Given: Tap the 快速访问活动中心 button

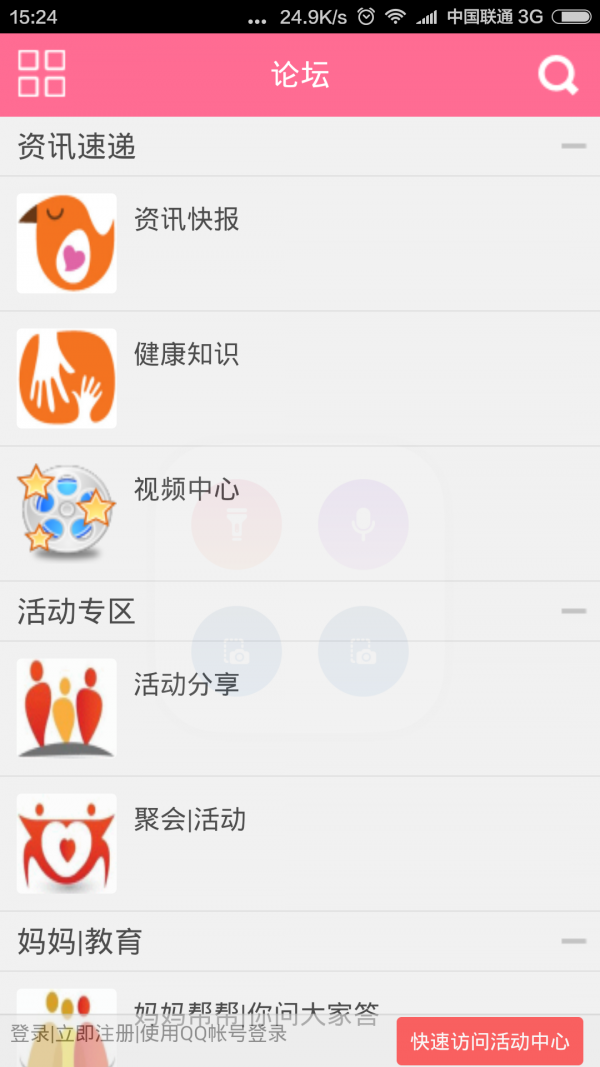Looking at the screenshot, I should pos(490,1041).
